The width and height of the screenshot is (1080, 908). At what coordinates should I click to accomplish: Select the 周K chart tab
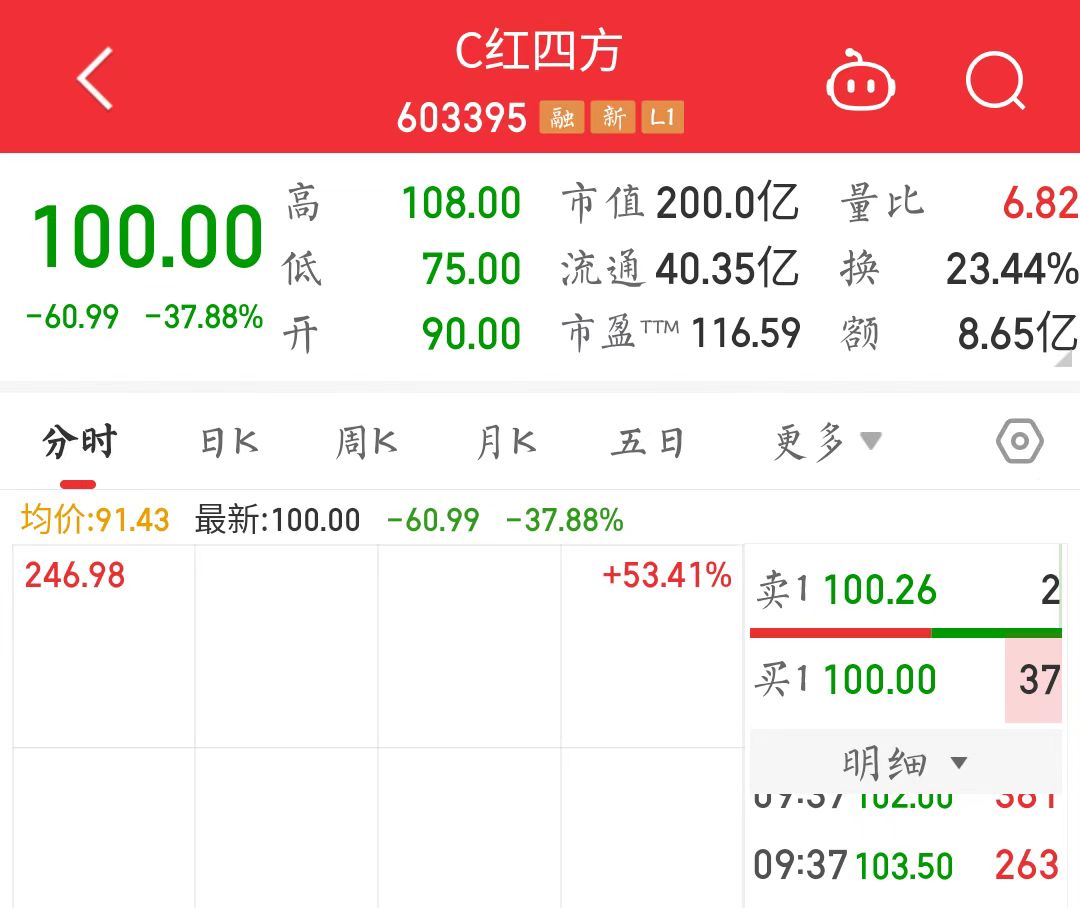366,442
